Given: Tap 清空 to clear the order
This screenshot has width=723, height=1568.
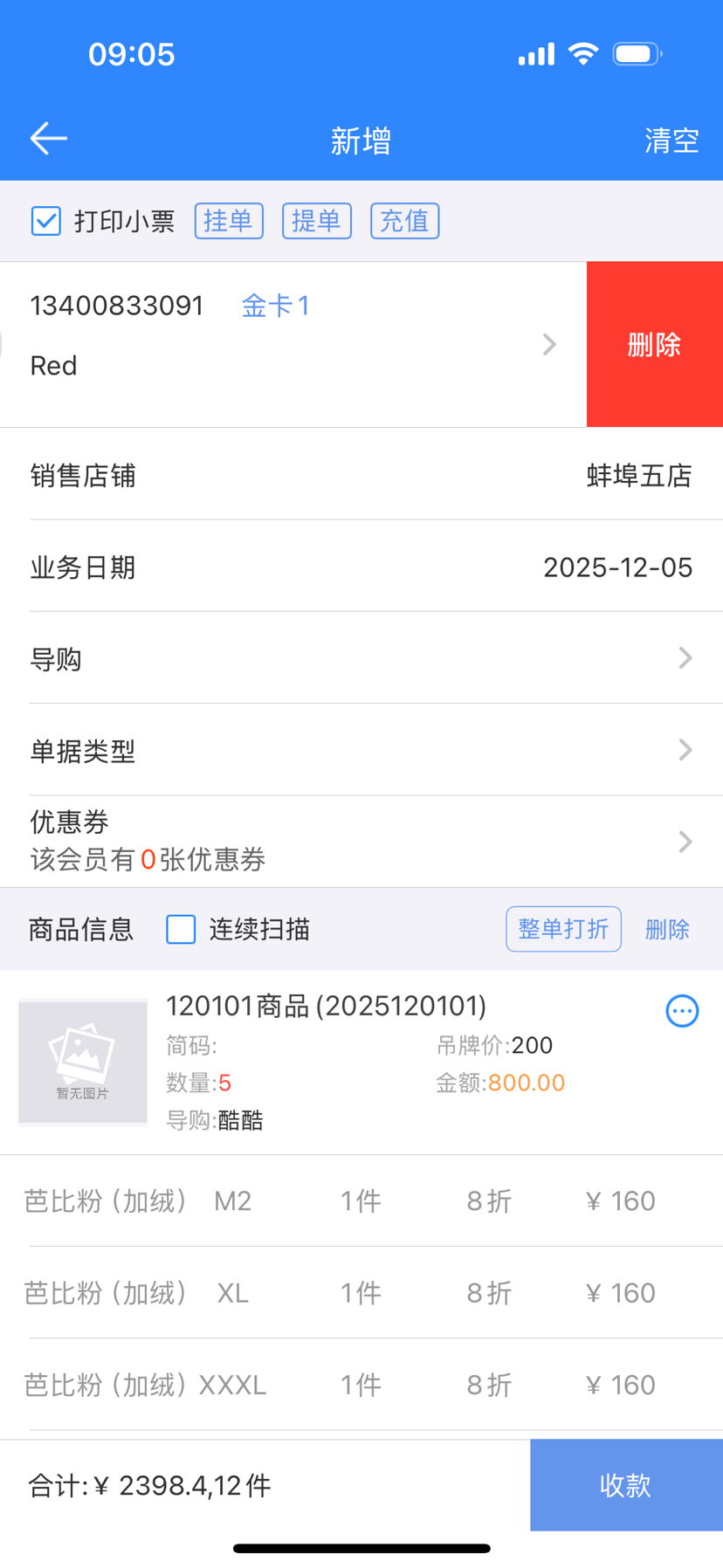Looking at the screenshot, I should pos(671,141).
